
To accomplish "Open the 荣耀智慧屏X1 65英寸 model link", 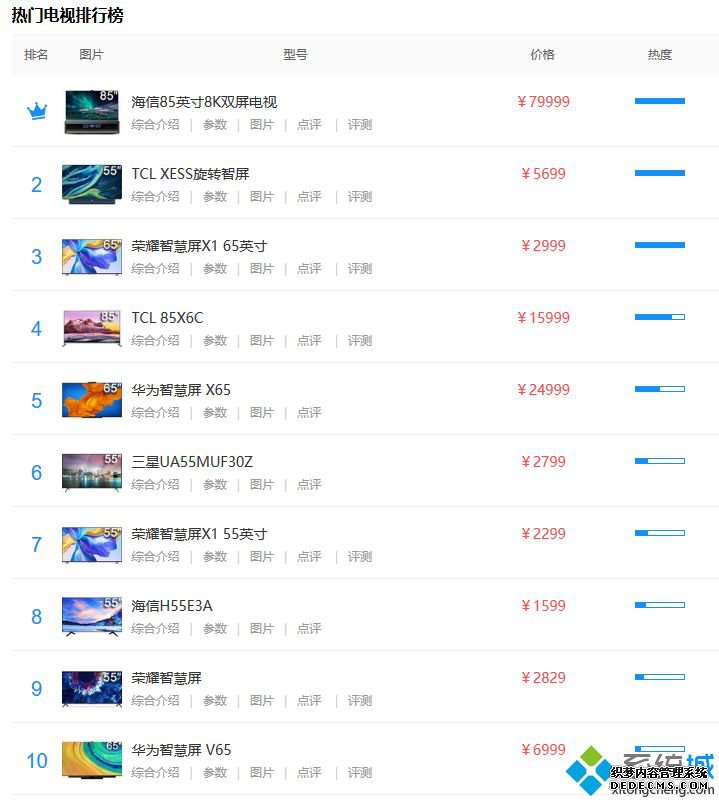I will tap(199, 246).
